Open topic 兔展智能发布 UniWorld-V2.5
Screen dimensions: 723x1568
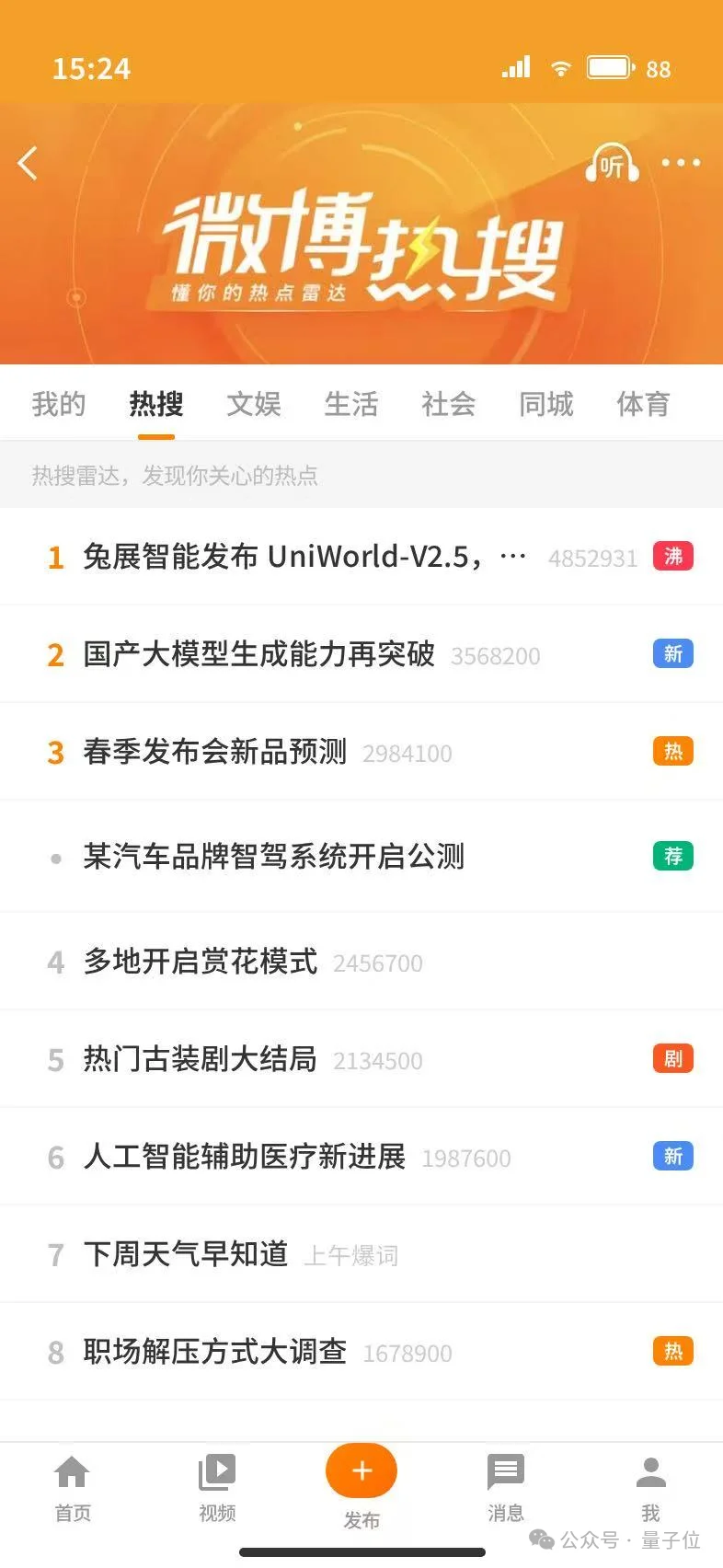pos(294,557)
